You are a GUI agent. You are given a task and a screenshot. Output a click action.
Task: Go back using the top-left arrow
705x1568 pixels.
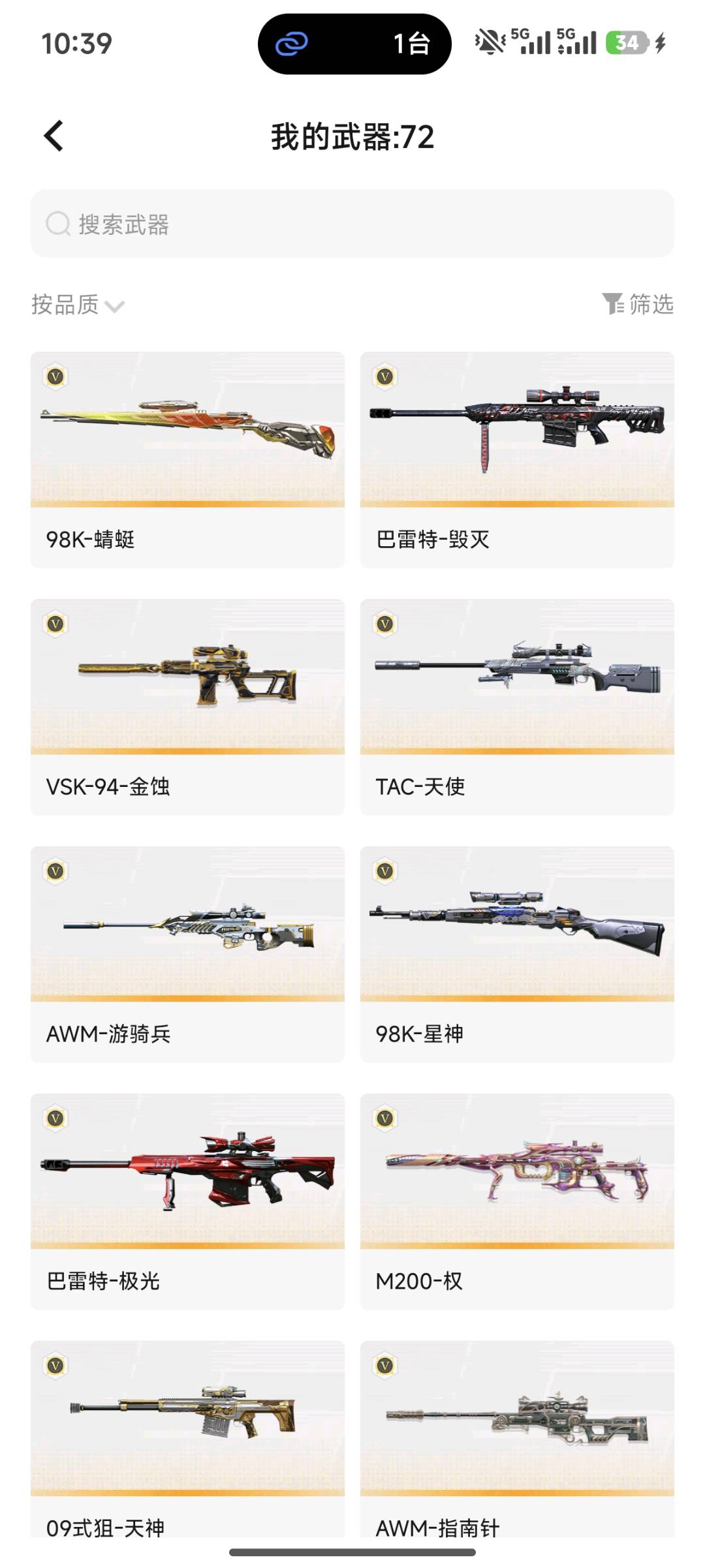click(54, 136)
